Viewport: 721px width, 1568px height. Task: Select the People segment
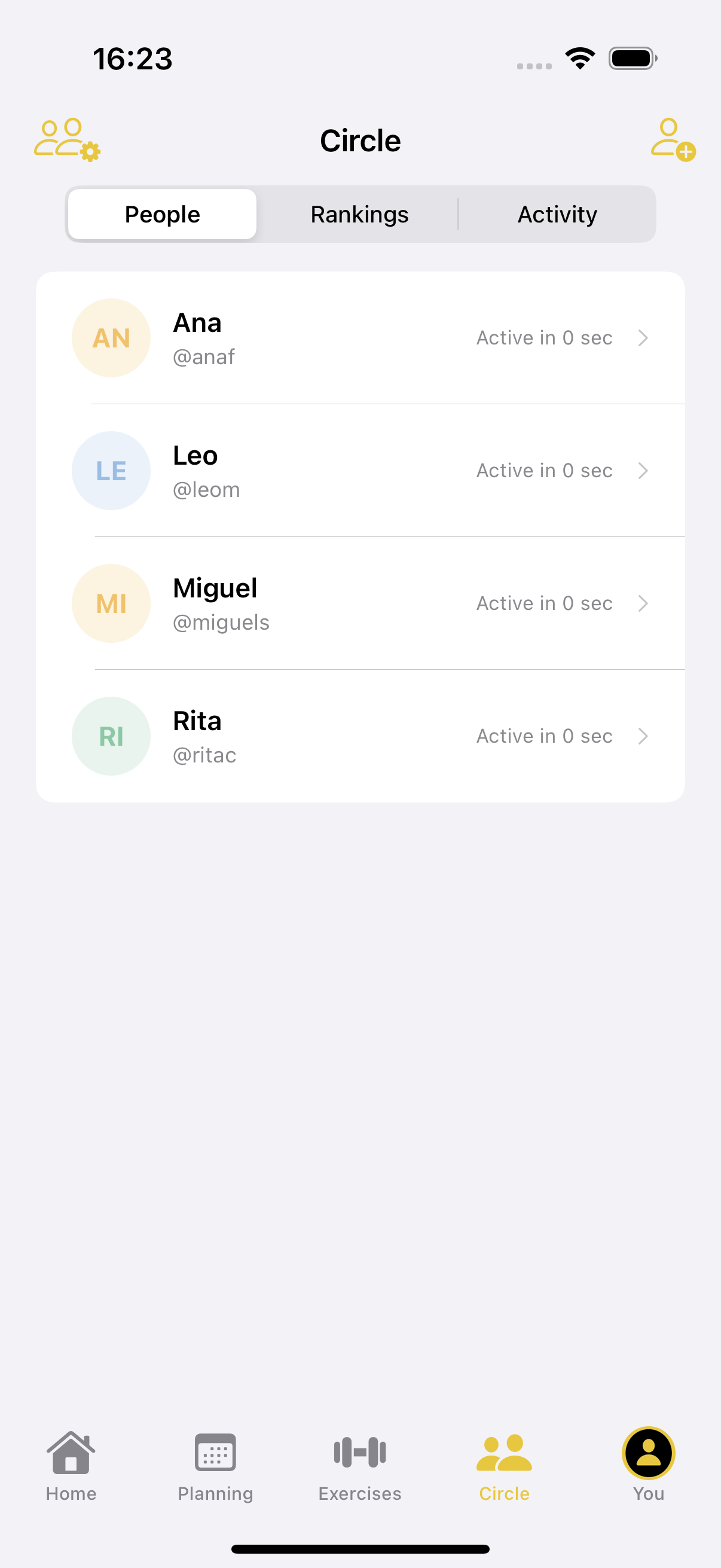[163, 214]
